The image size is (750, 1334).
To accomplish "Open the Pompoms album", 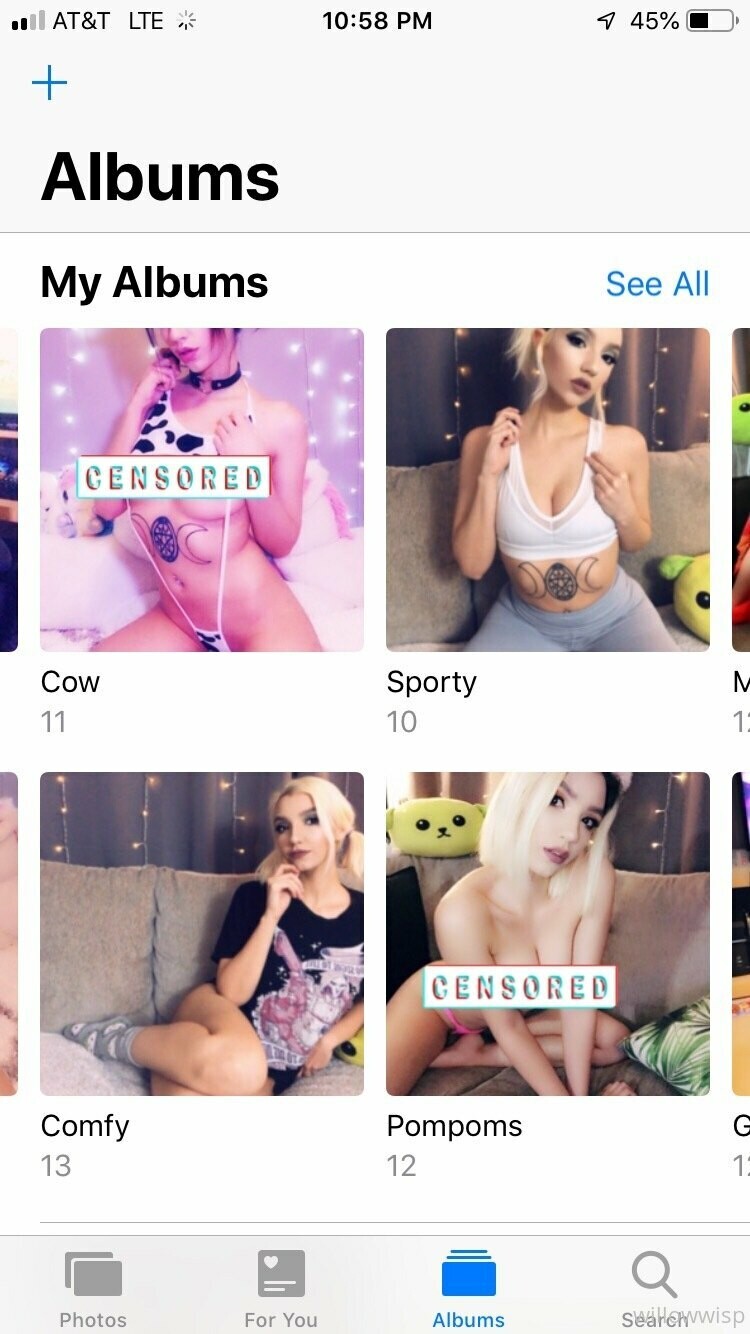I will [x=548, y=934].
